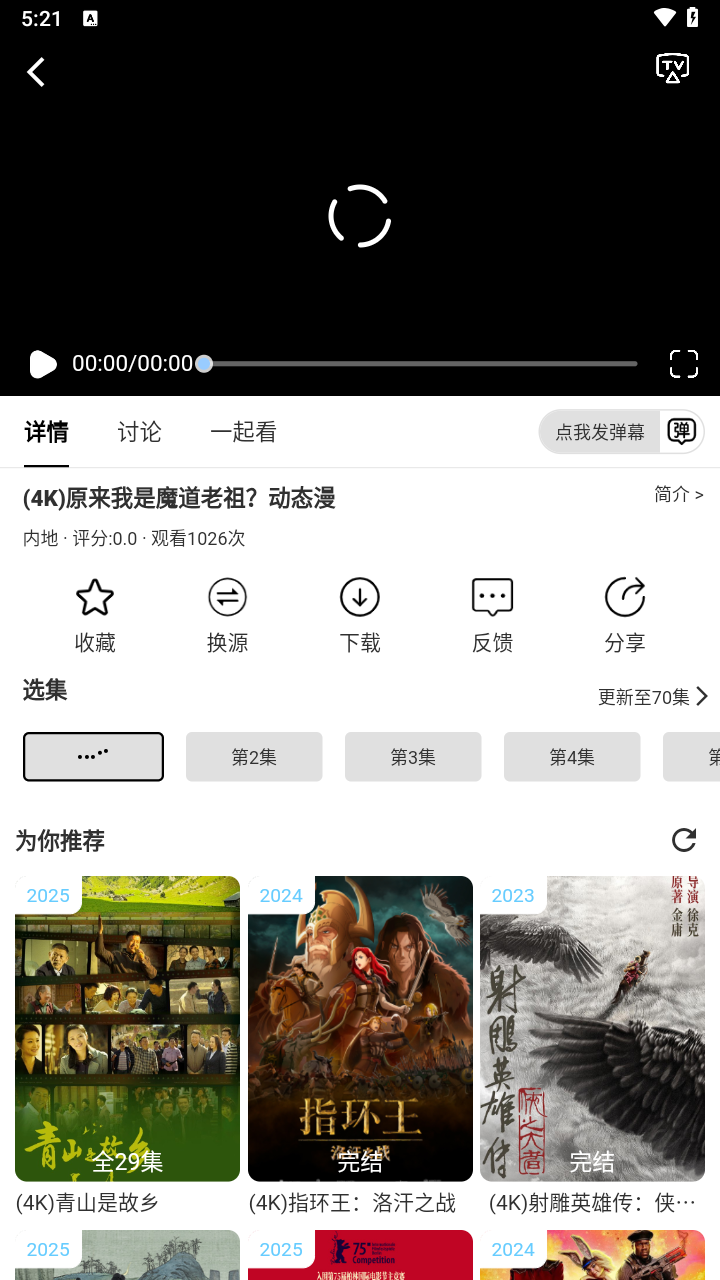Image resolution: width=720 pixels, height=1280 pixels.
Task: Change the video source with 换源
Action: tap(227, 615)
